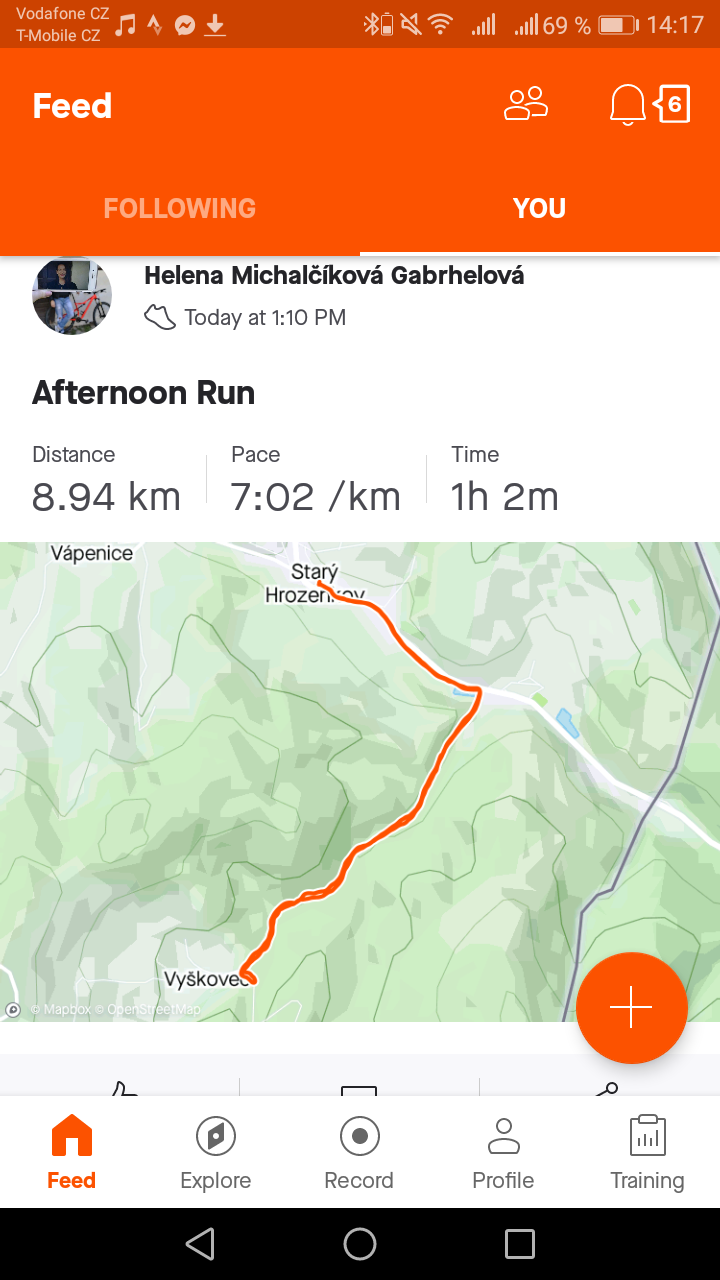Tap the orange plus floating button
This screenshot has width=720, height=1280.
pyautogui.click(x=632, y=1007)
